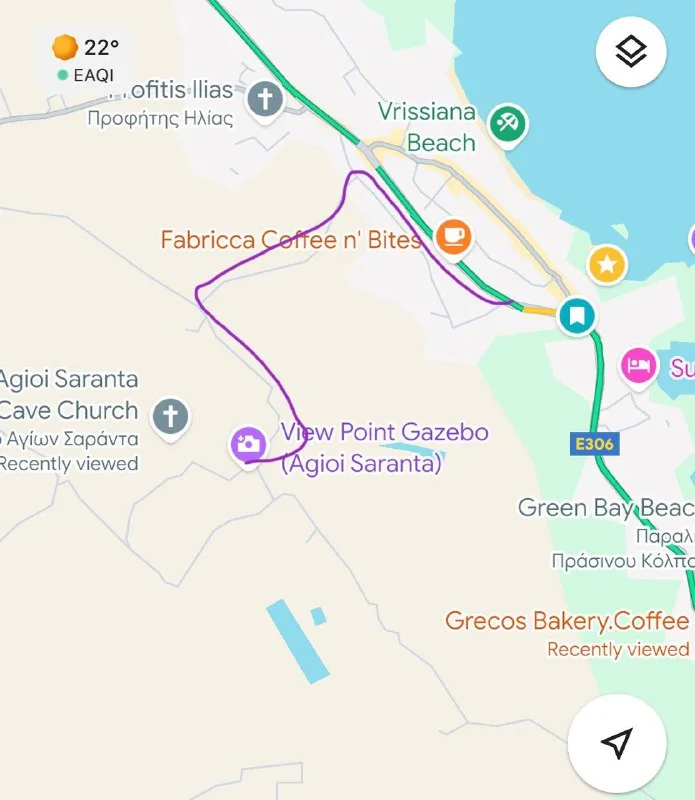
Task: Open the Vrissiana Beach marker
Action: [x=507, y=125]
